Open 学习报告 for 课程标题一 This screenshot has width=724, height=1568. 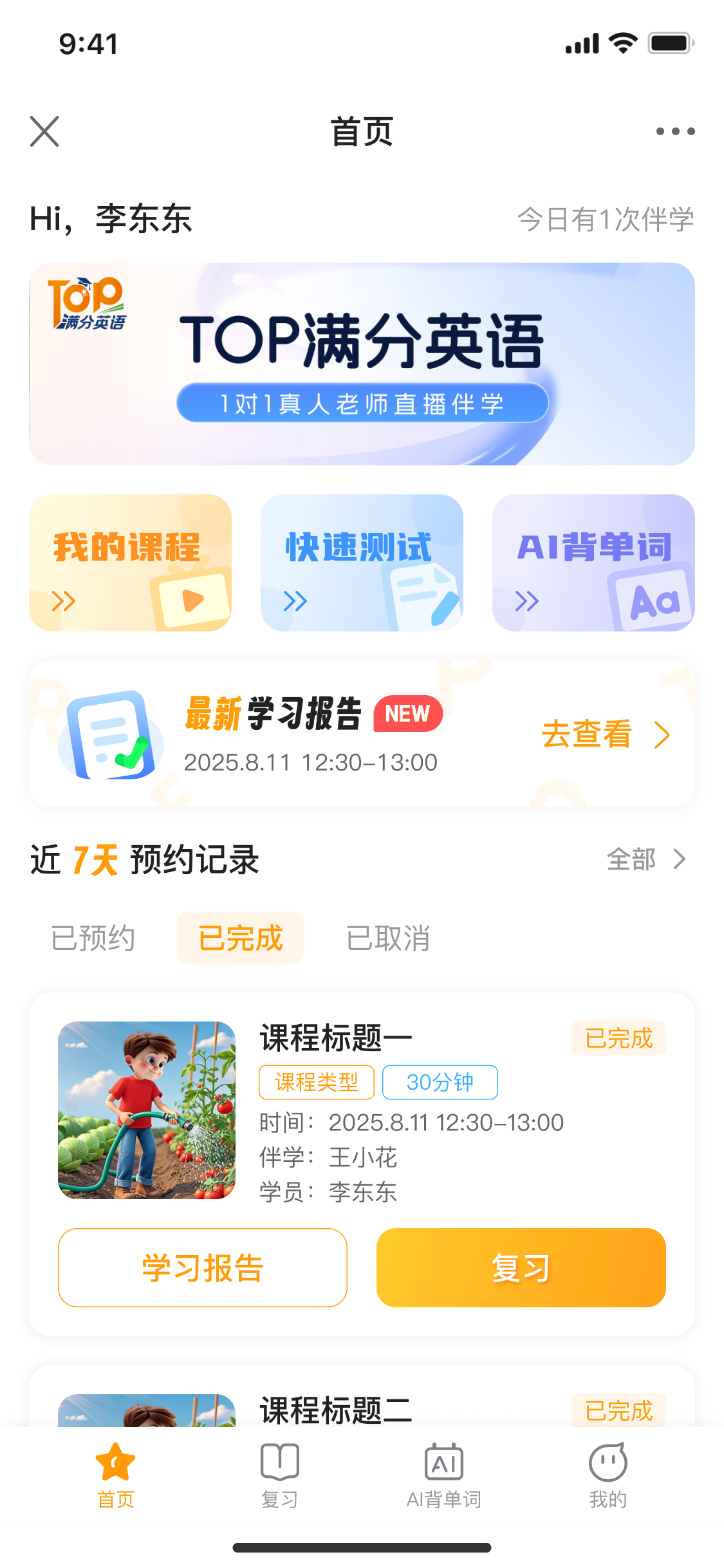203,1267
